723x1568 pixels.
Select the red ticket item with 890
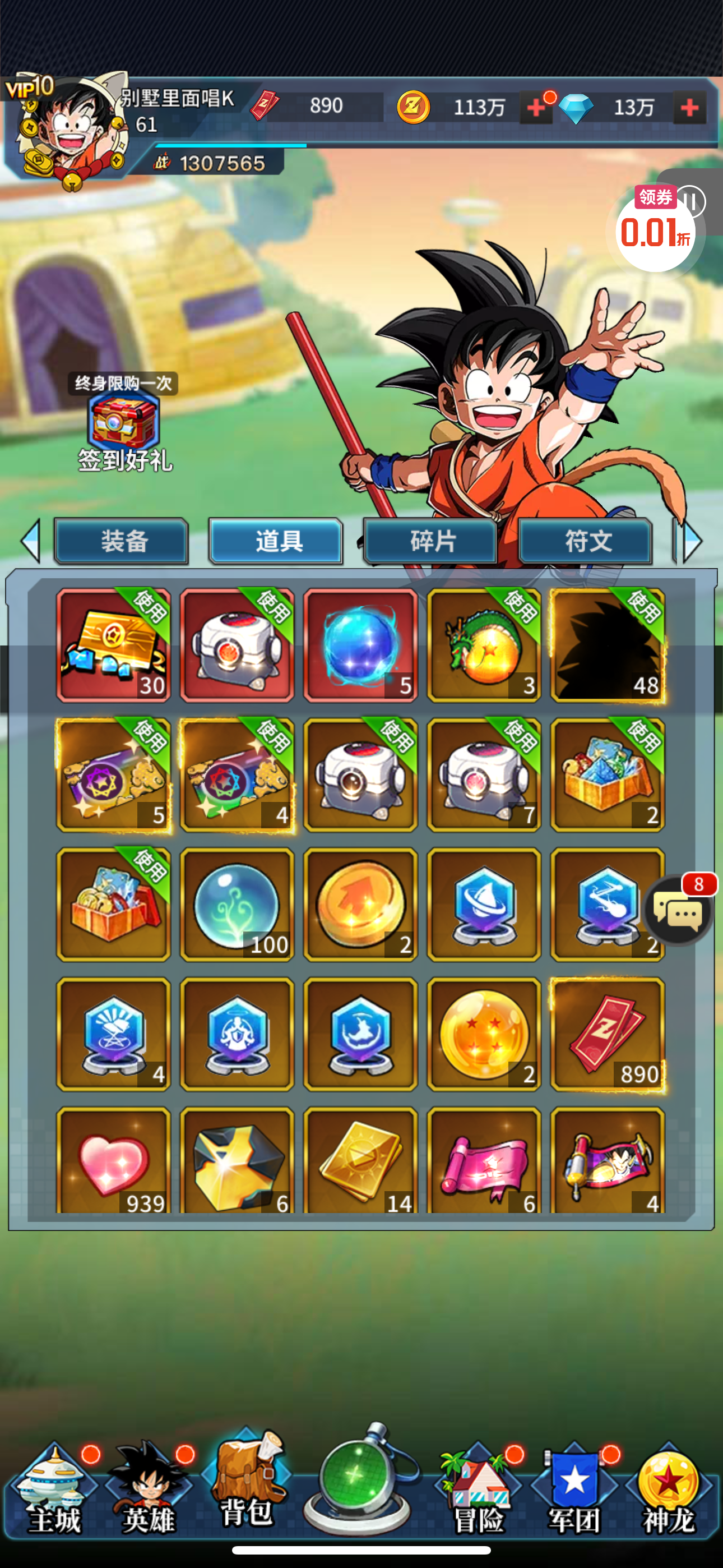tap(608, 1034)
